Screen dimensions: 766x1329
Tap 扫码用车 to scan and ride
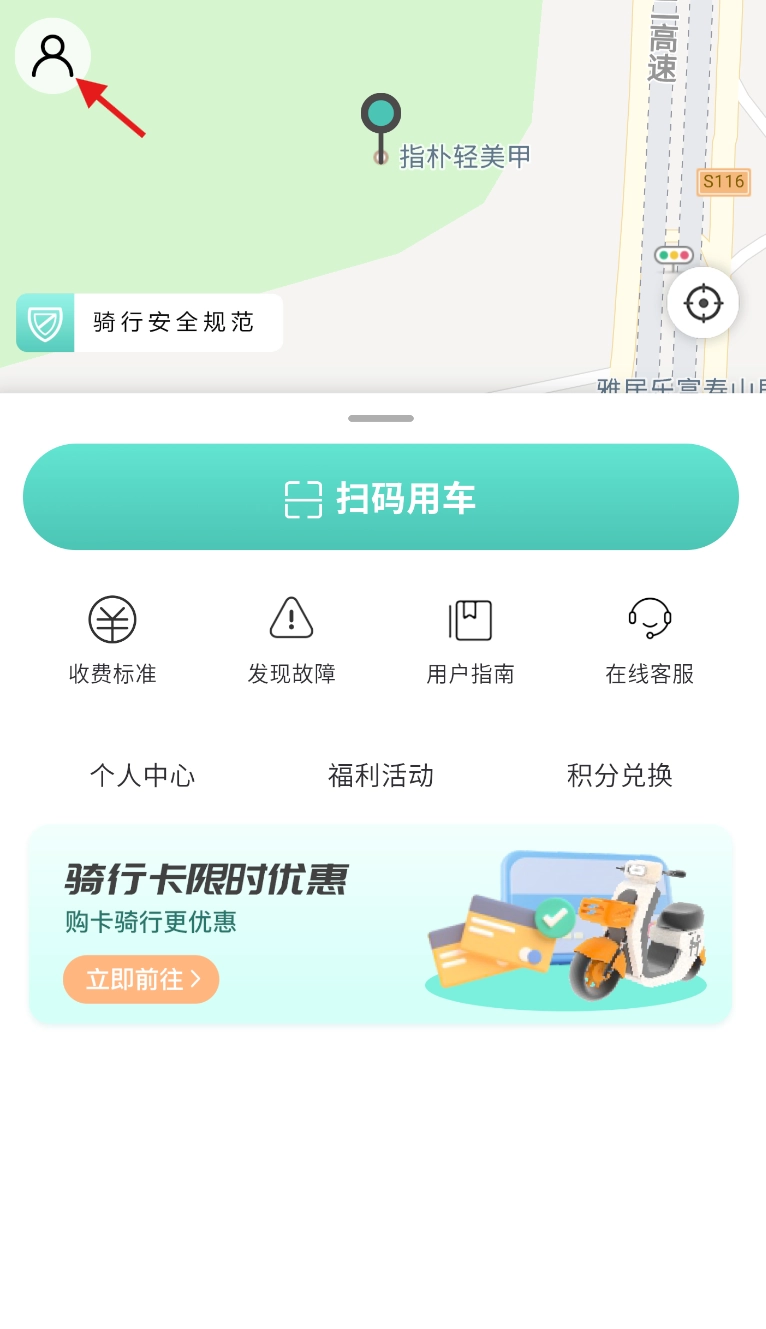pyautogui.click(x=381, y=497)
